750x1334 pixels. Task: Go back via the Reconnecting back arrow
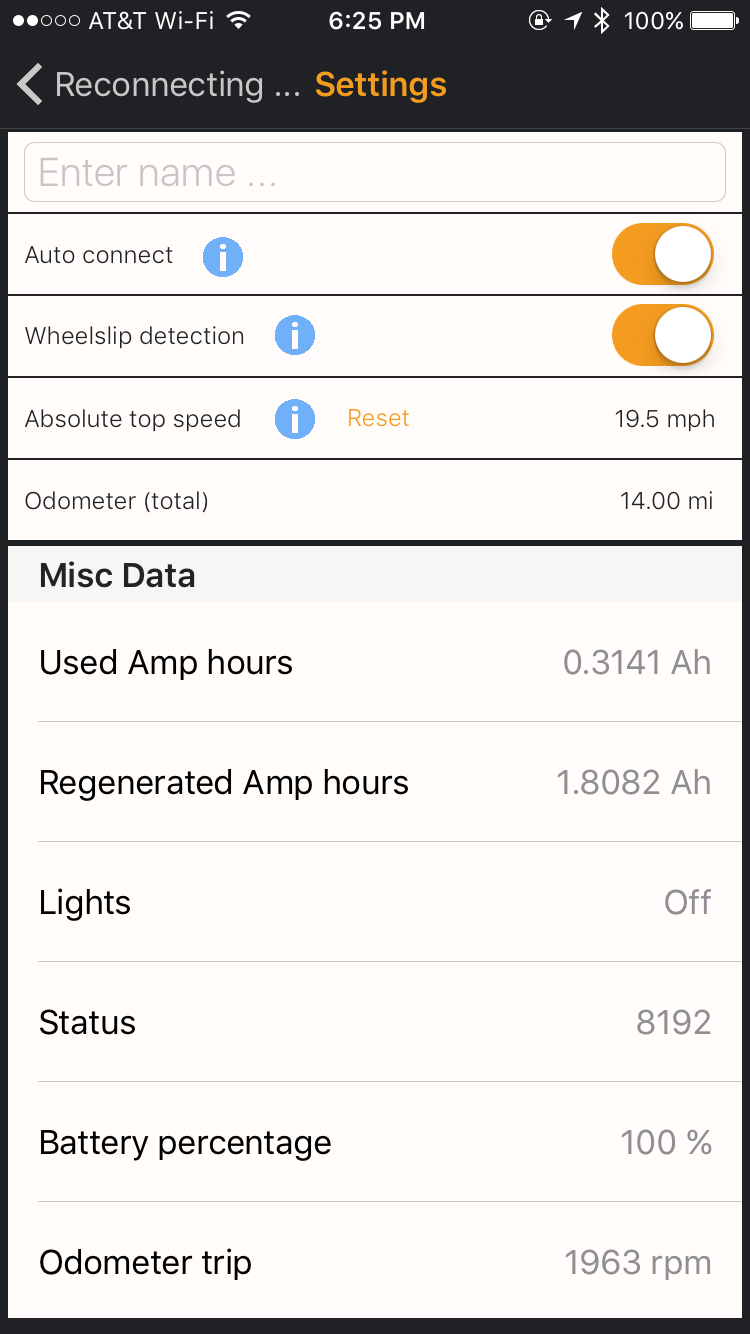click(x=31, y=85)
